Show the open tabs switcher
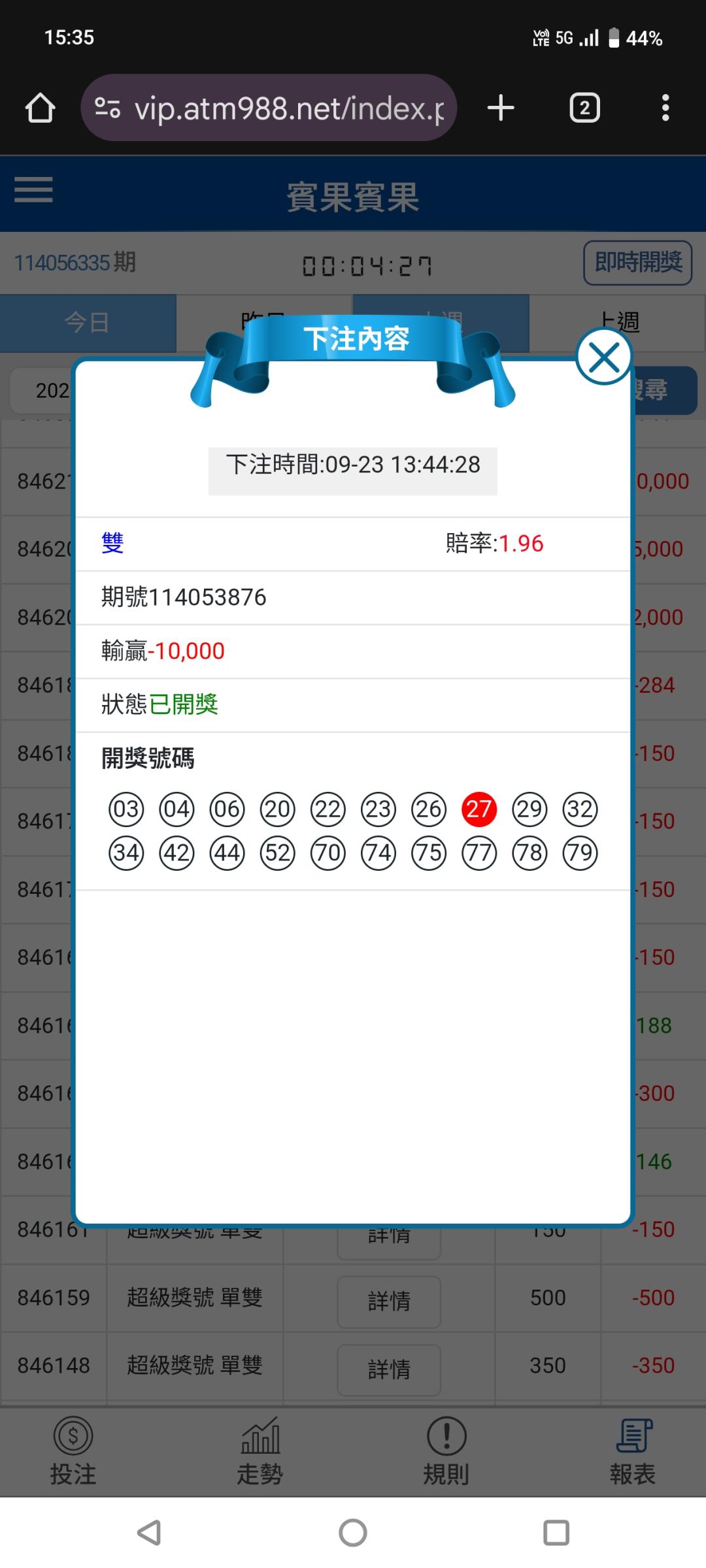Screen dimensions: 706x1568 click(x=584, y=108)
